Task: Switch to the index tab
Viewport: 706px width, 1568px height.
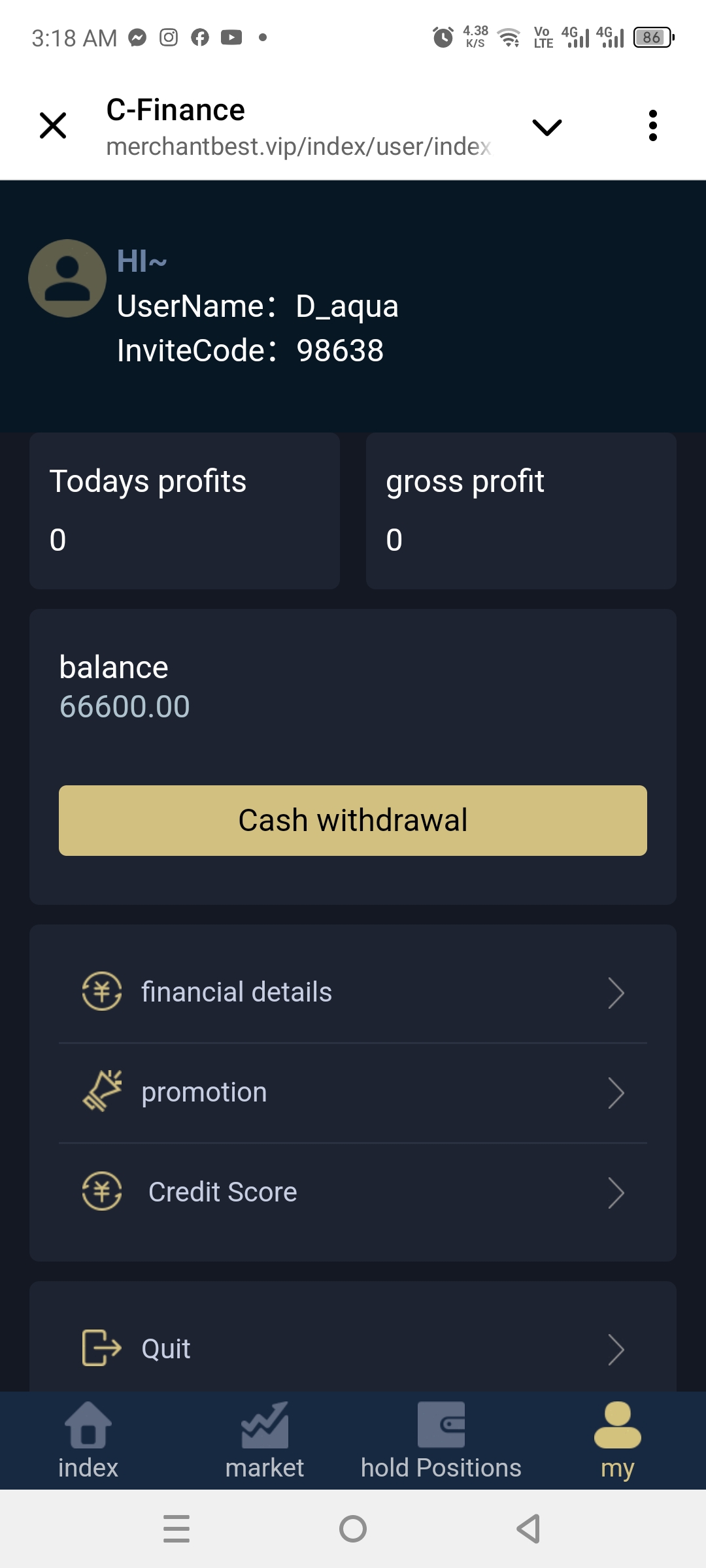Action: click(88, 1441)
